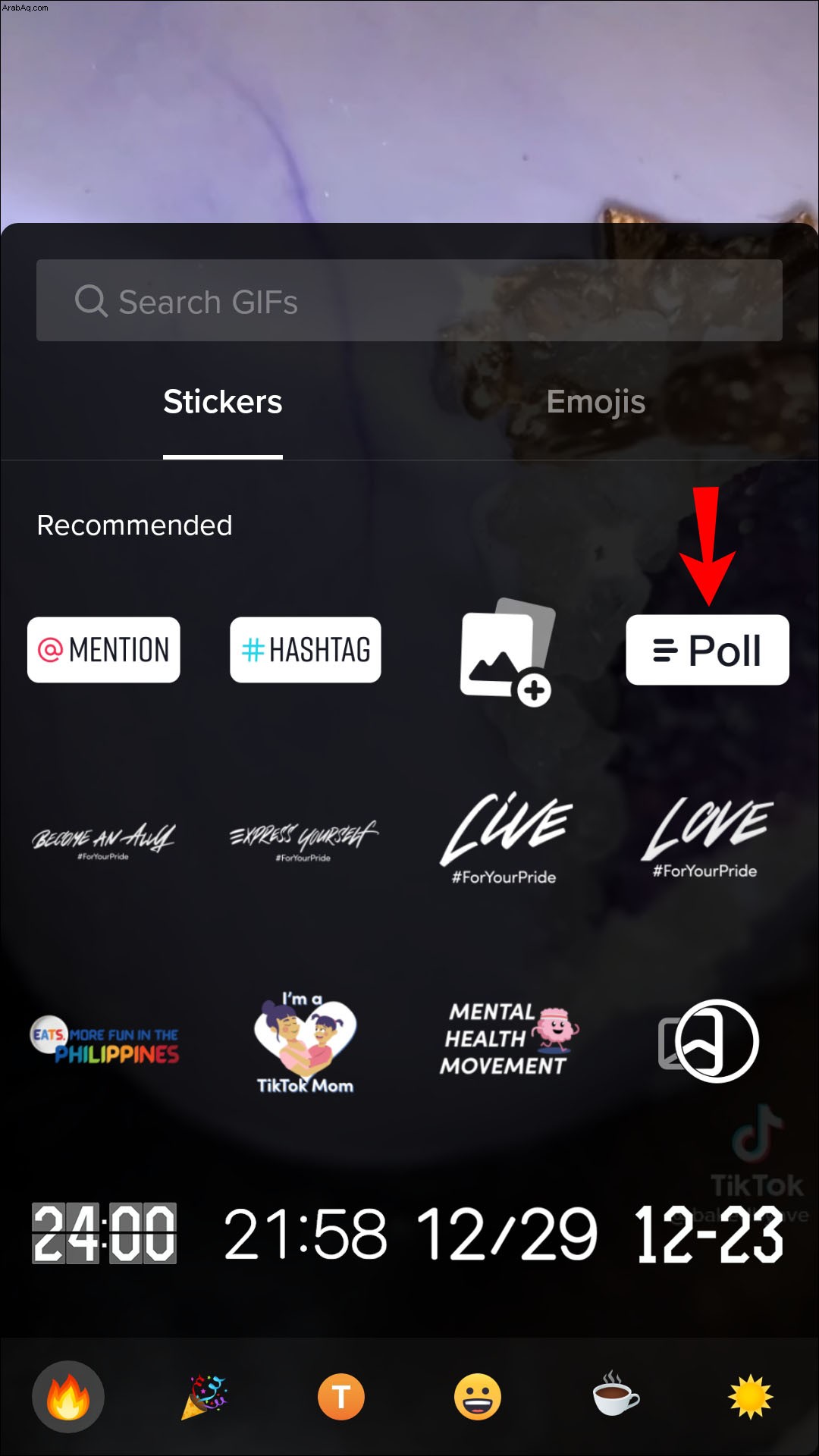
Task: Pick the Become an Ally sticker
Action: click(x=104, y=839)
